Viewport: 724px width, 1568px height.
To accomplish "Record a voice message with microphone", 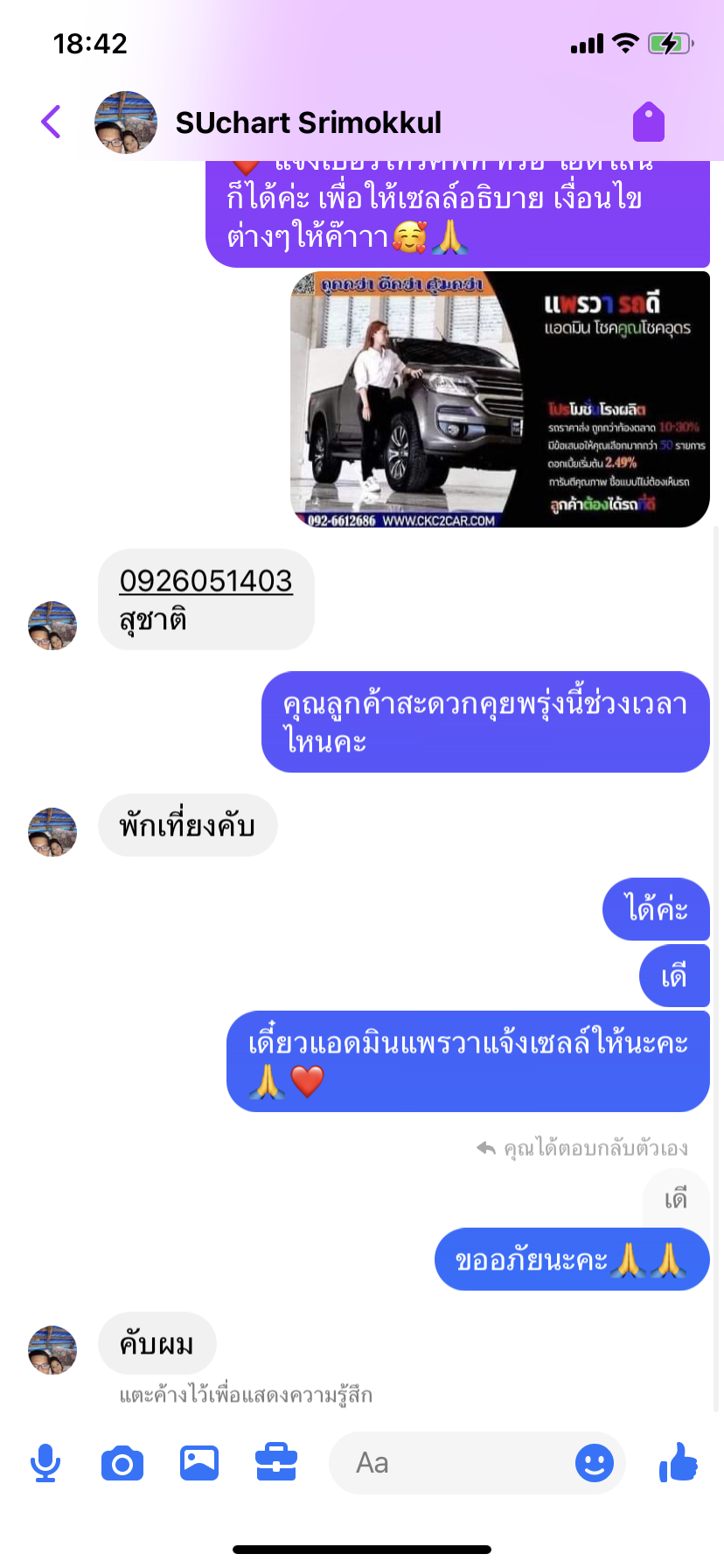I will click(x=45, y=1463).
